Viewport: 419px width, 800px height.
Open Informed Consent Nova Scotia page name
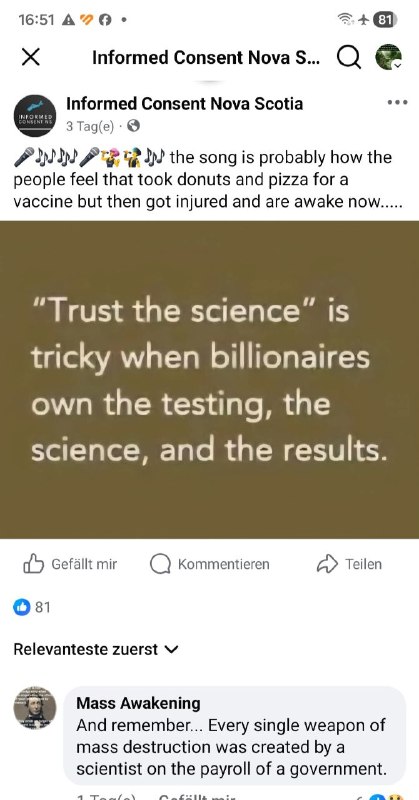[x=184, y=104]
